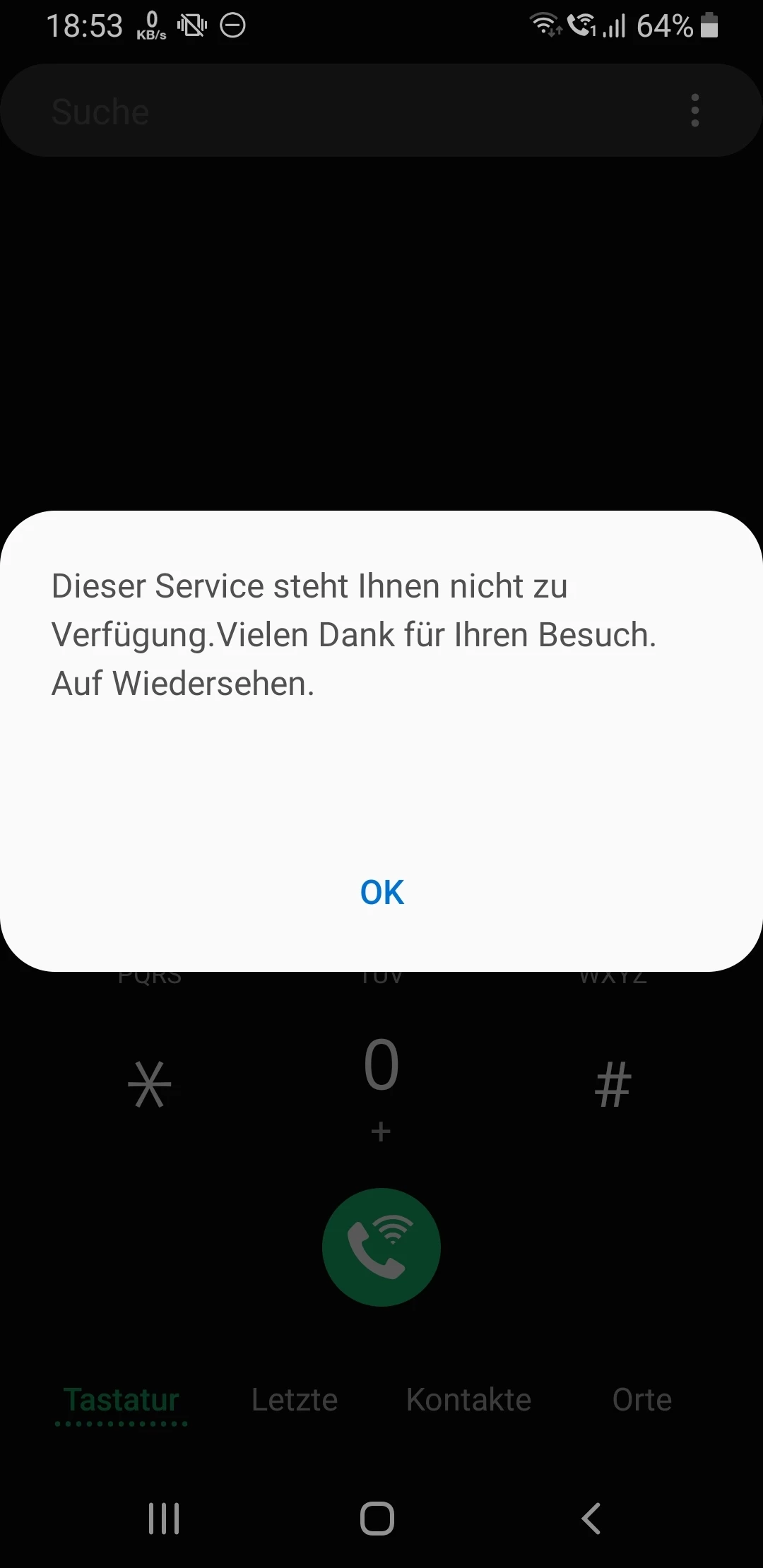Open the overflow menu beside Suche
Screen dimensions: 763x1568
pos(695,110)
